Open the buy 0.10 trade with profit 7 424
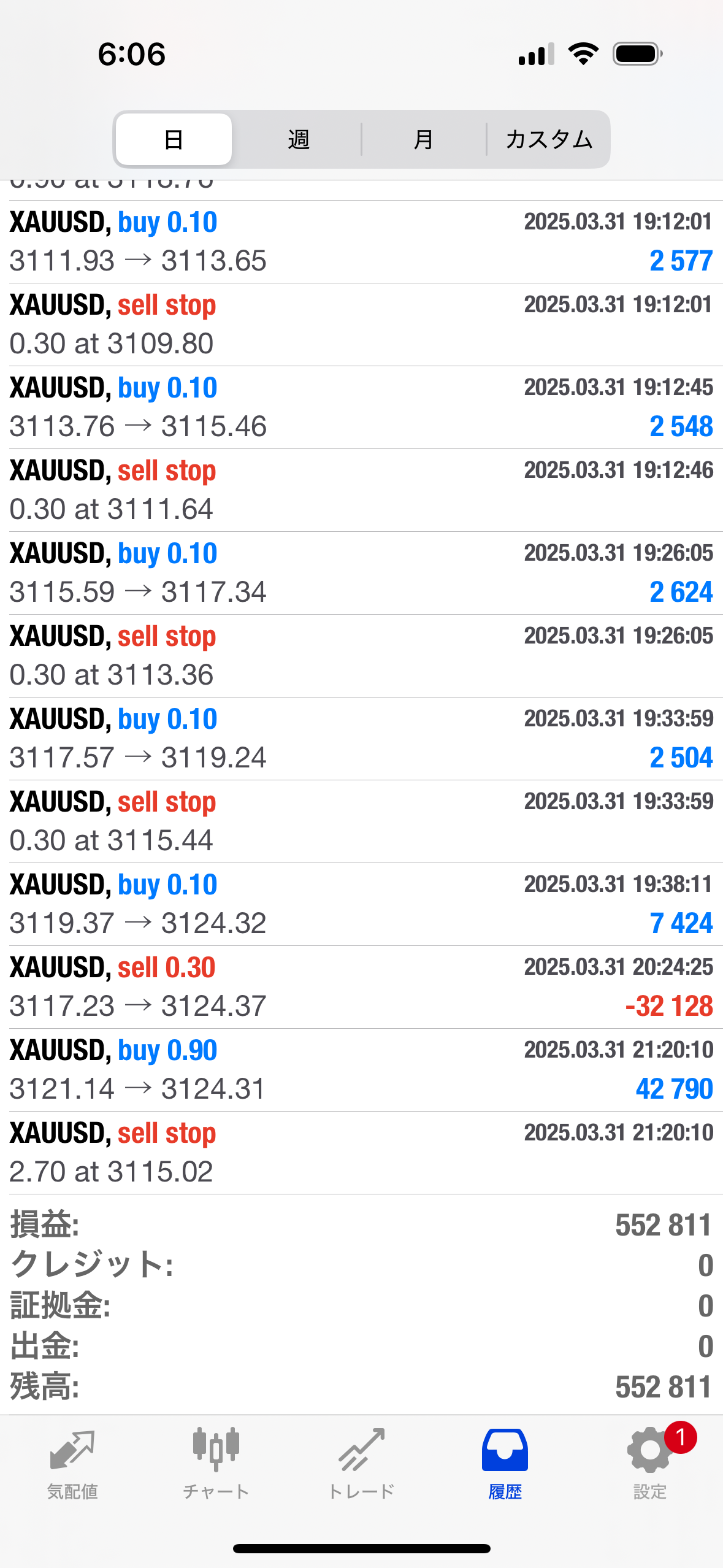The width and height of the screenshot is (723, 1568). [x=361, y=904]
